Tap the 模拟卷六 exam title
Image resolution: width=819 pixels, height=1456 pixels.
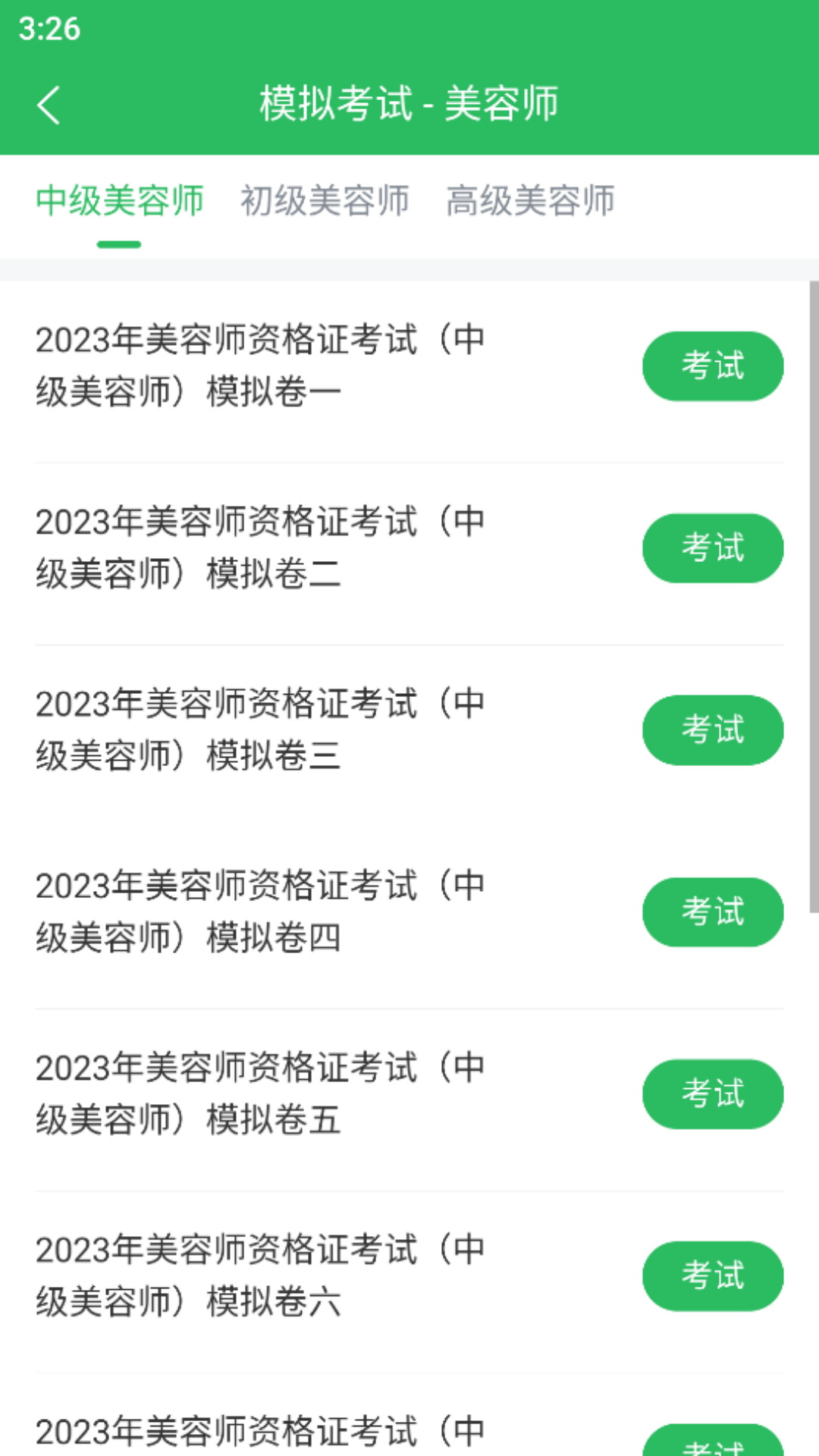point(262,1274)
